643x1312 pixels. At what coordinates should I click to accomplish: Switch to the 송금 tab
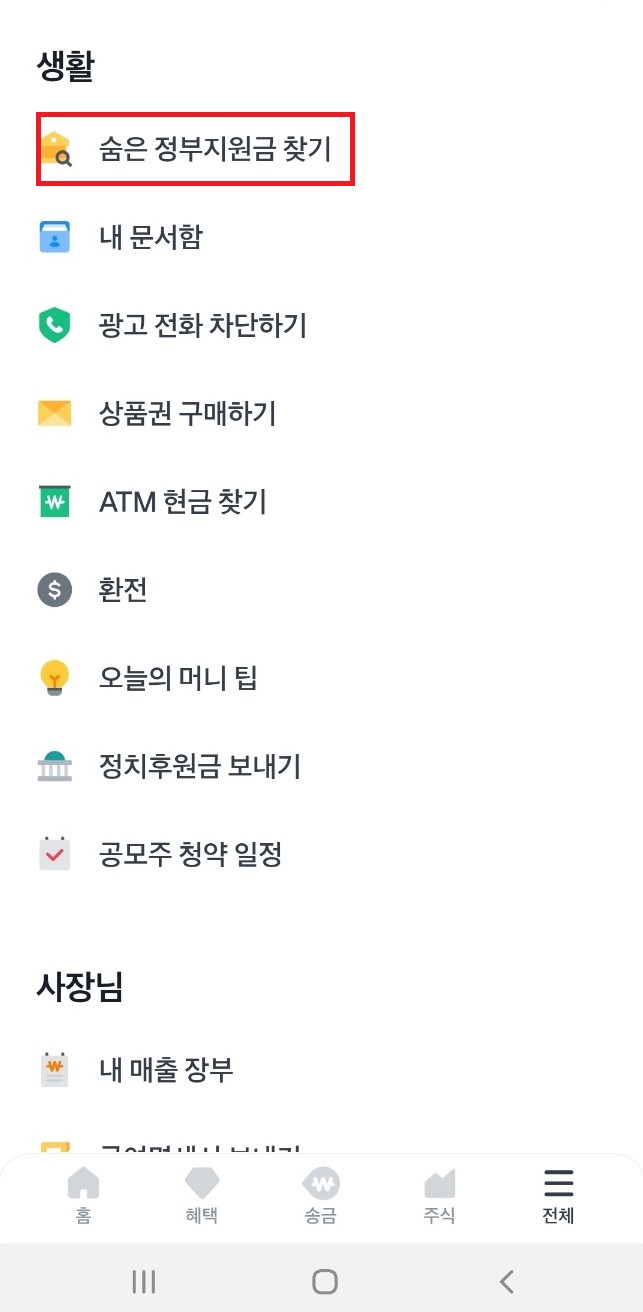(x=321, y=1196)
